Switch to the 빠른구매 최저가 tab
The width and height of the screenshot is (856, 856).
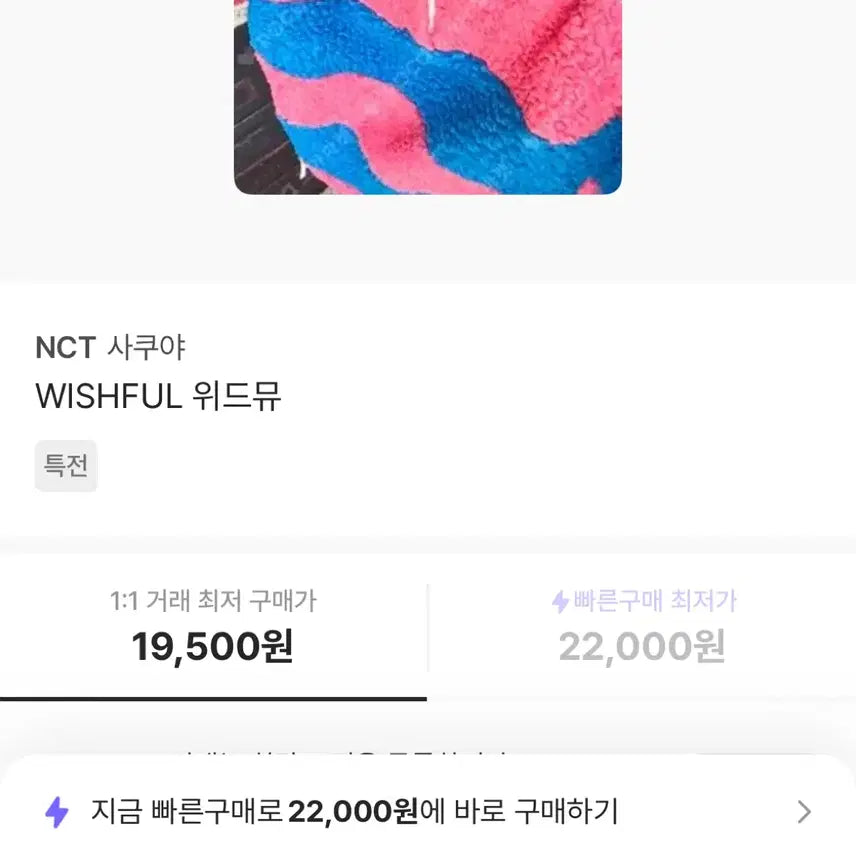(642, 627)
